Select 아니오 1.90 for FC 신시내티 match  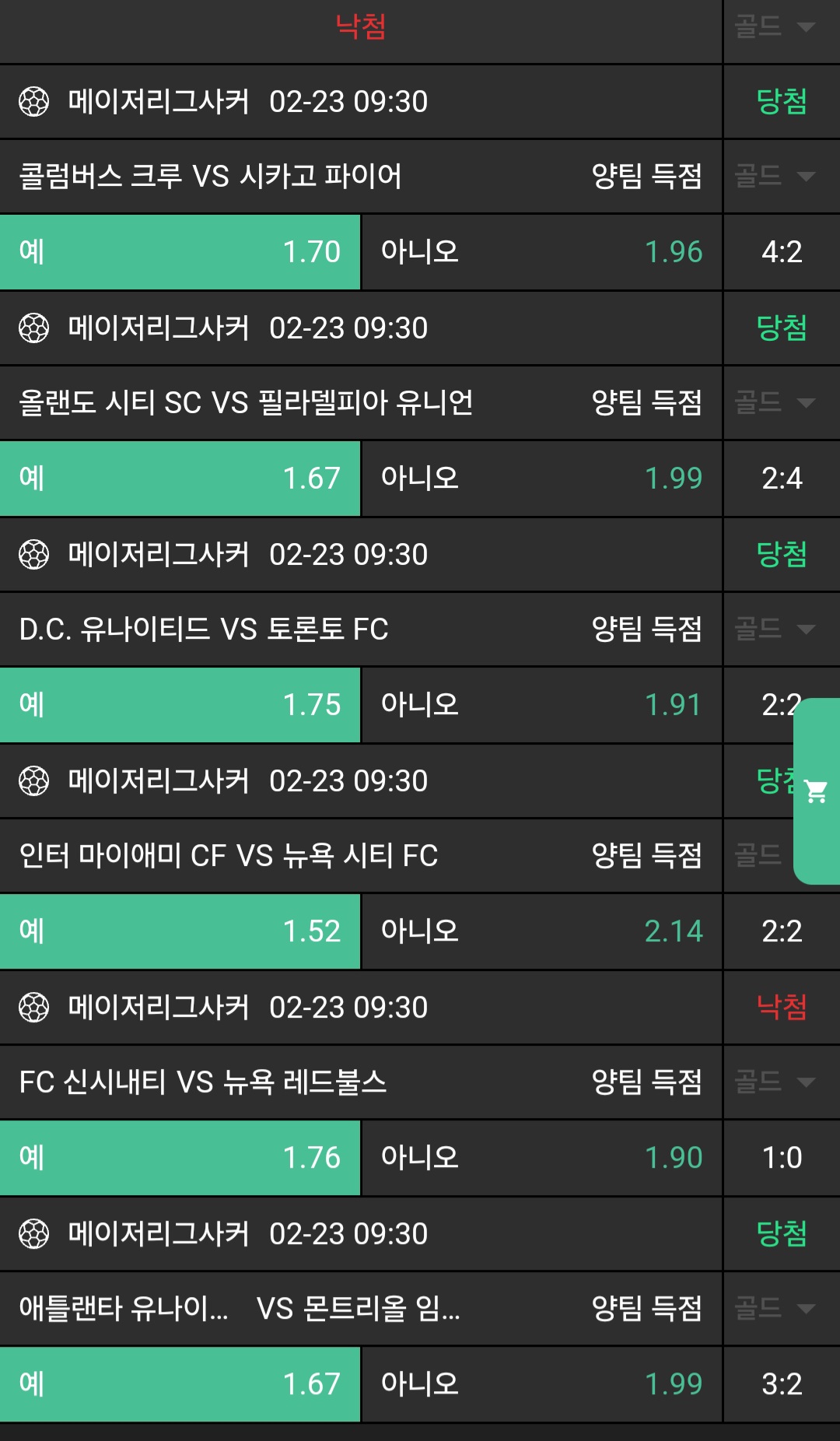pyautogui.click(x=541, y=1158)
